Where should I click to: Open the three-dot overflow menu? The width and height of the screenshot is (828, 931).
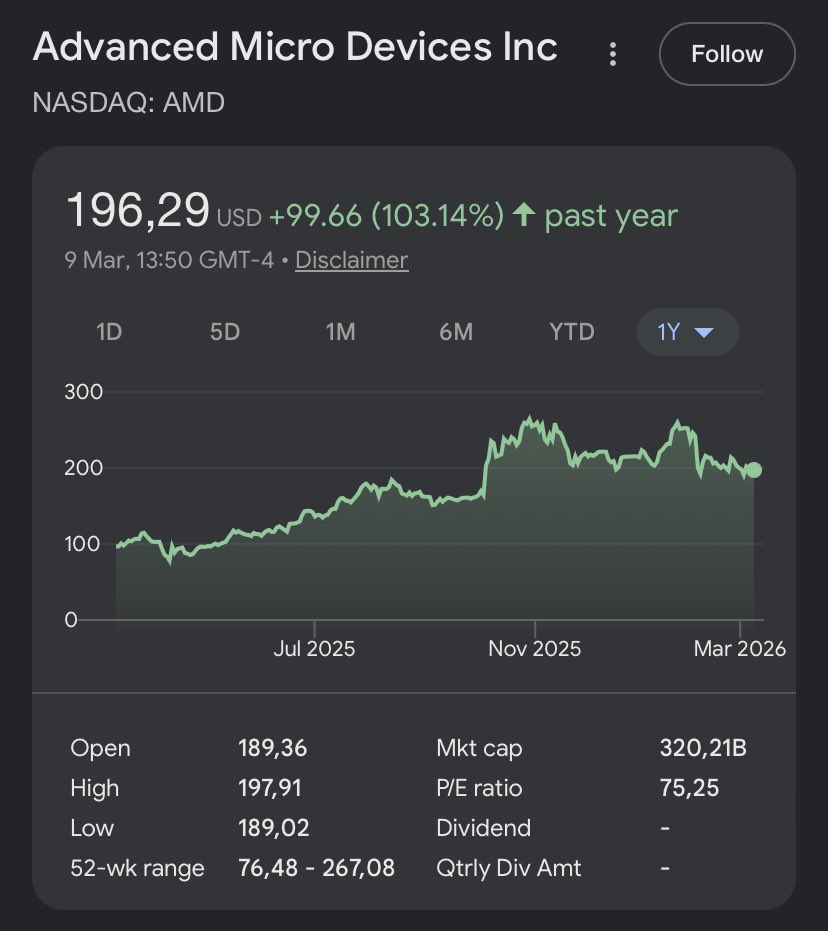613,54
